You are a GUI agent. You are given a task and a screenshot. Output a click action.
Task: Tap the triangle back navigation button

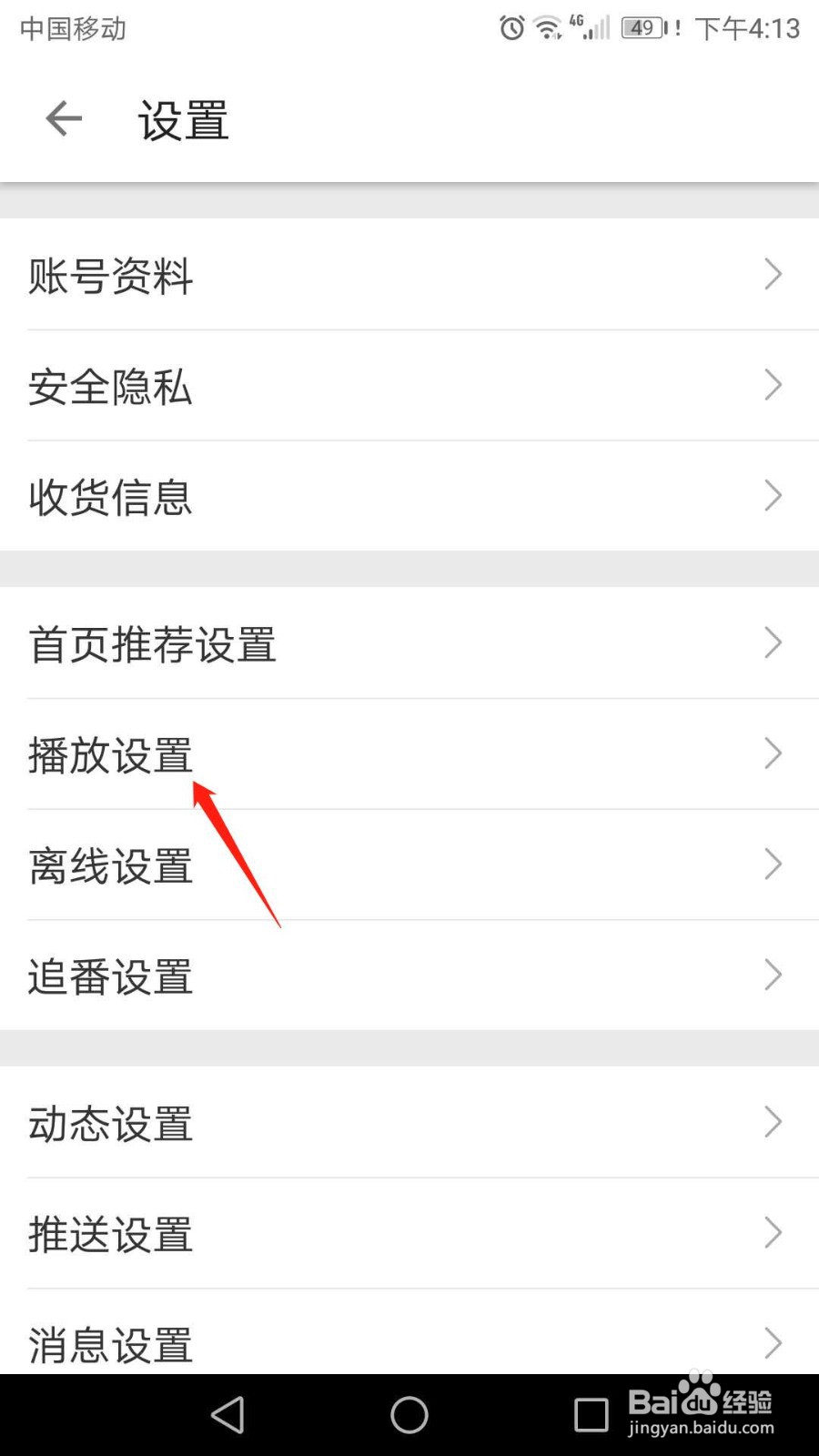pyautogui.click(x=227, y=1415)
